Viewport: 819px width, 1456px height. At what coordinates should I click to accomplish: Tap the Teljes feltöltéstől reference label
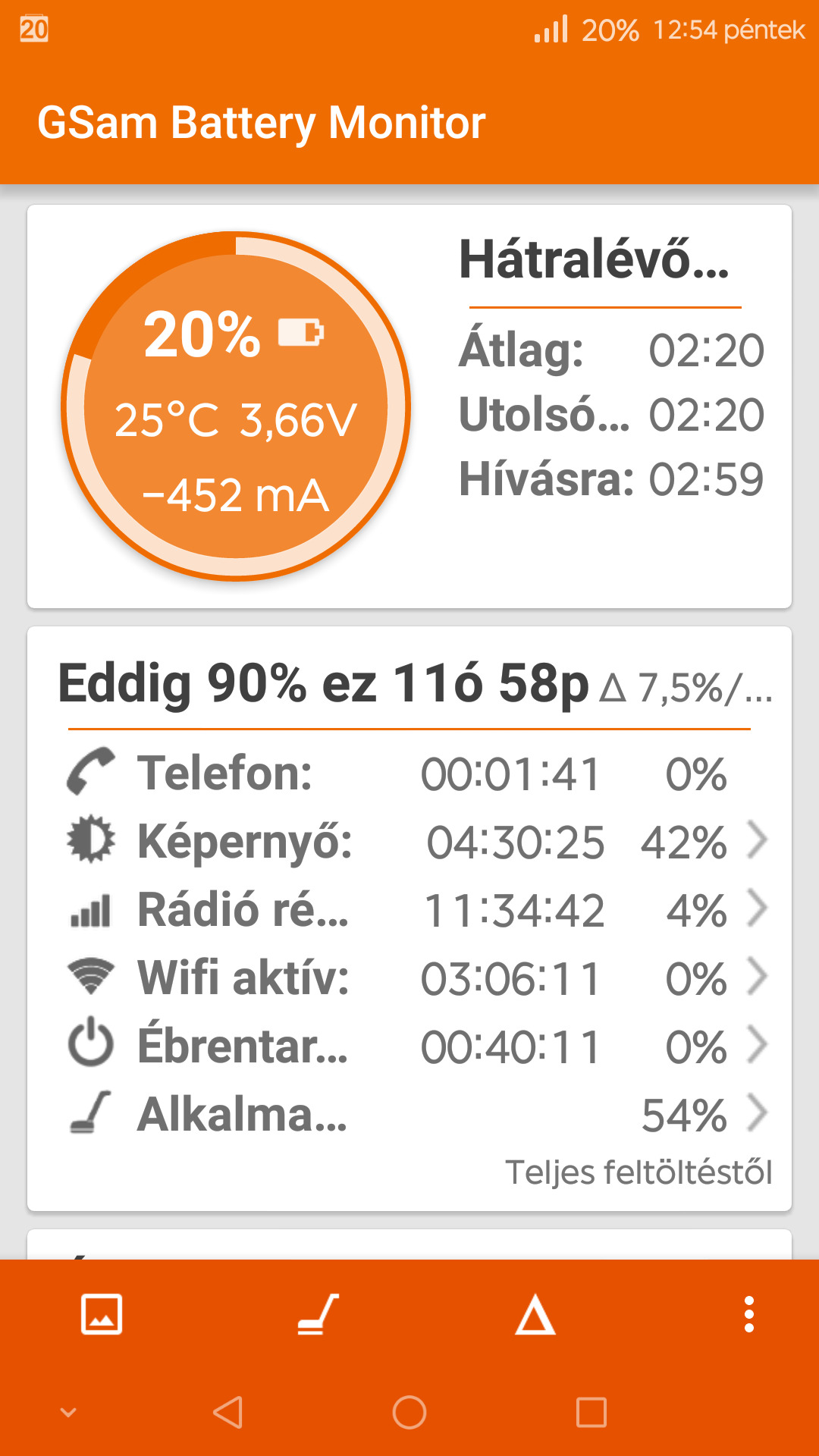point(639,1172)
